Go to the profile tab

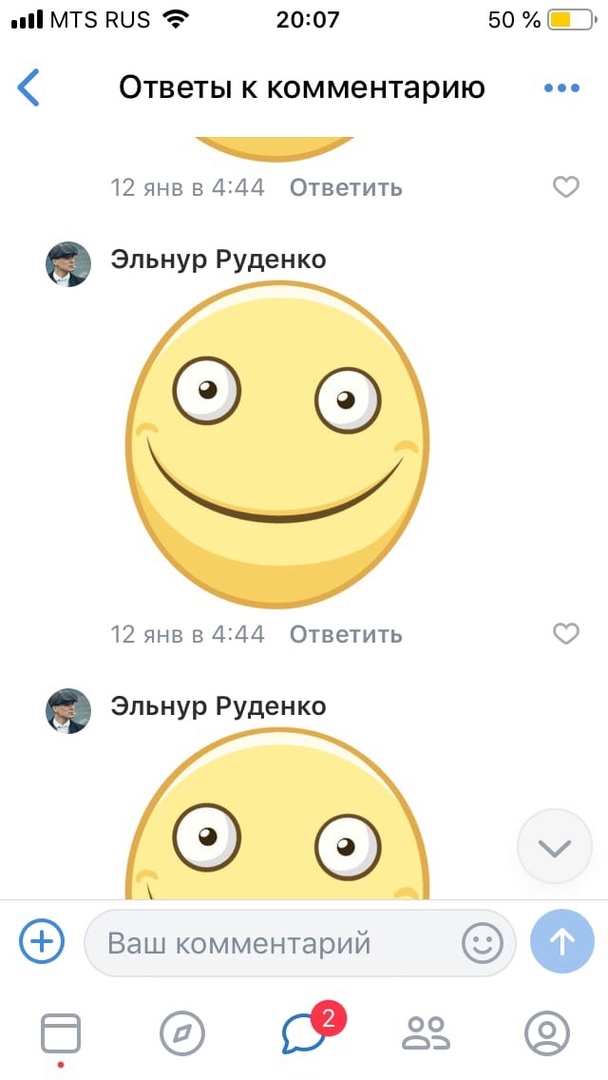pyautogui.click(x=547, y=1032)
